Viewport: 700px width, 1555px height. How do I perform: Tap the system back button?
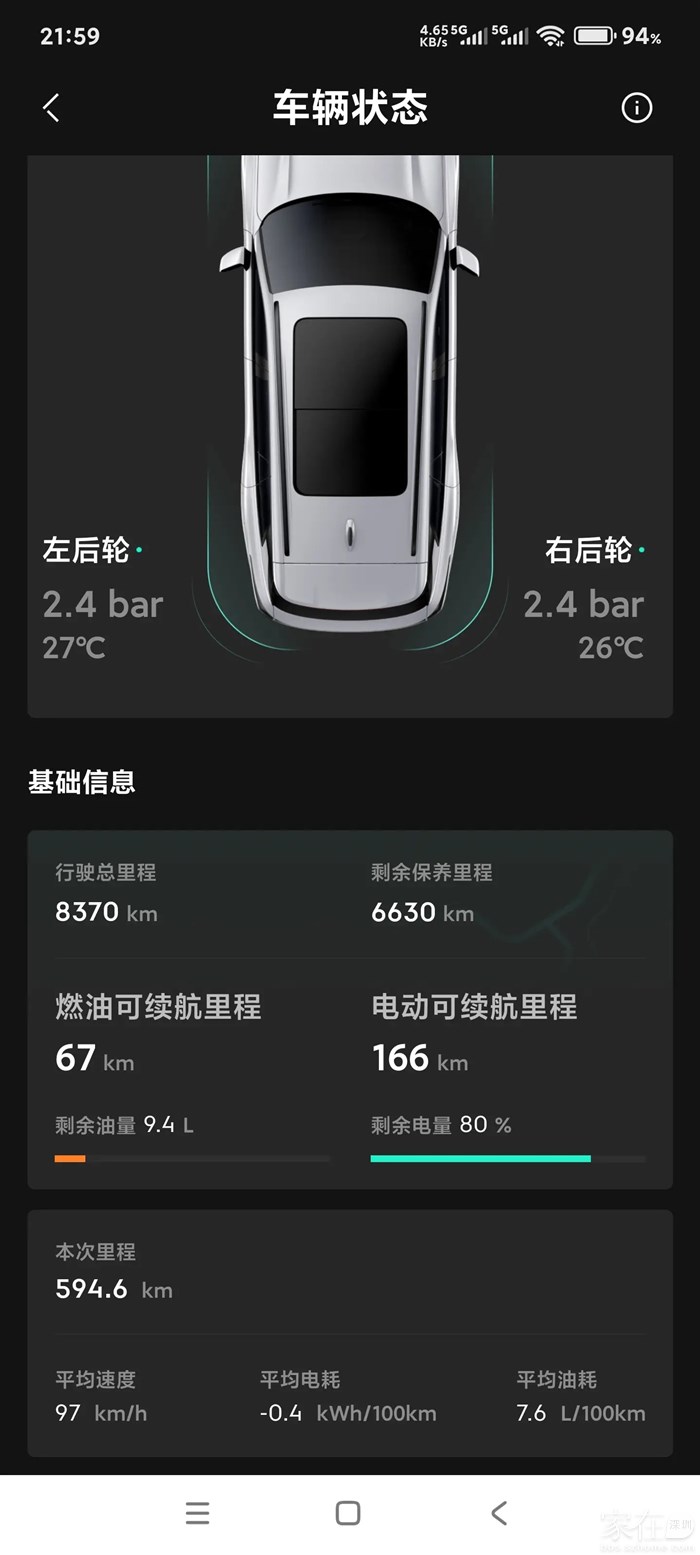tap(499, 1513)
